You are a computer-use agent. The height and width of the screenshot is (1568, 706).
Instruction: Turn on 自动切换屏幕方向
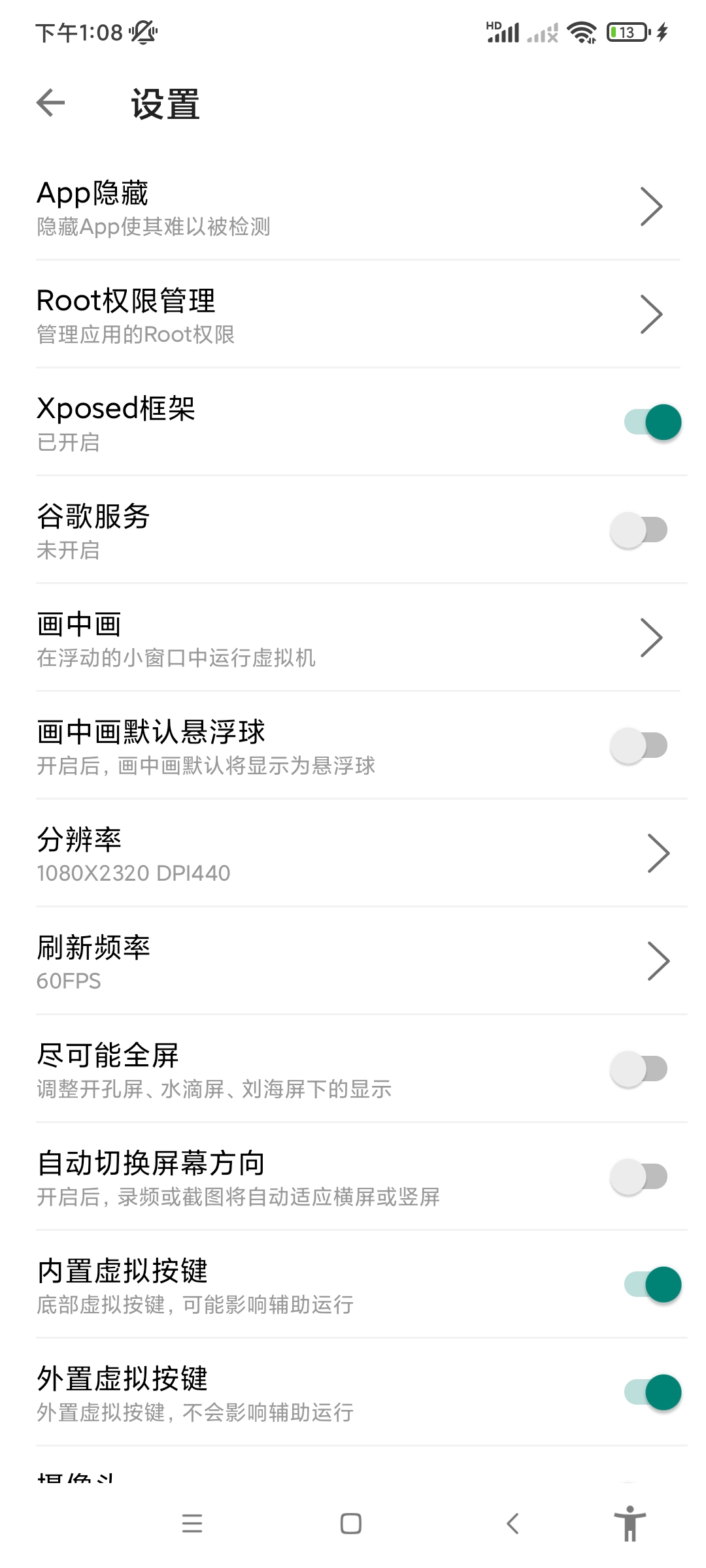pyautogui.click(x=639, y=1177)
